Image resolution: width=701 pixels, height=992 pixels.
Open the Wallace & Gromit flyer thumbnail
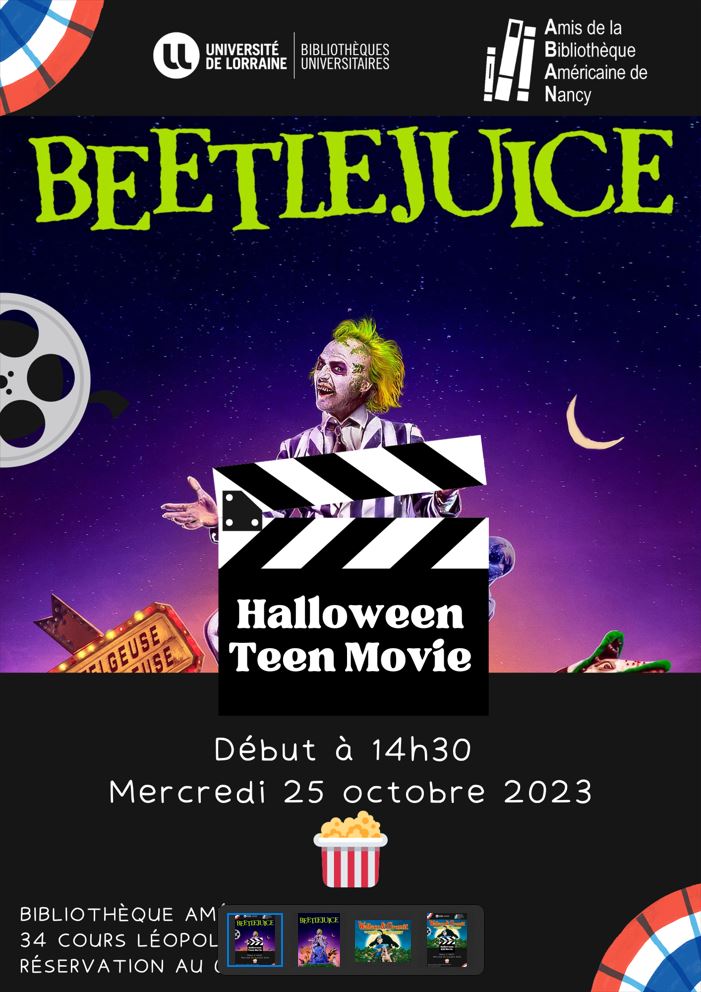(x=447, y=940)
